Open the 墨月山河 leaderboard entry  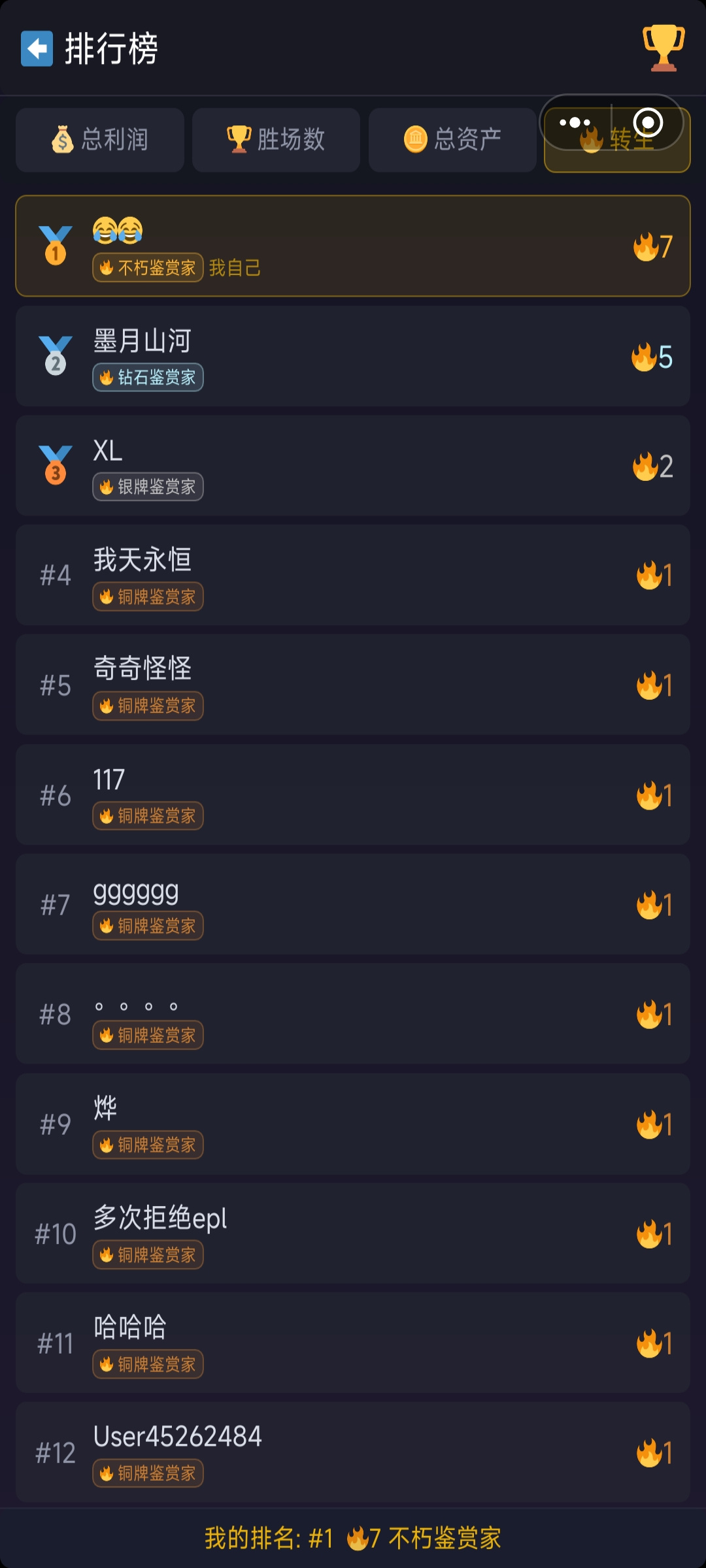(353, 357)
